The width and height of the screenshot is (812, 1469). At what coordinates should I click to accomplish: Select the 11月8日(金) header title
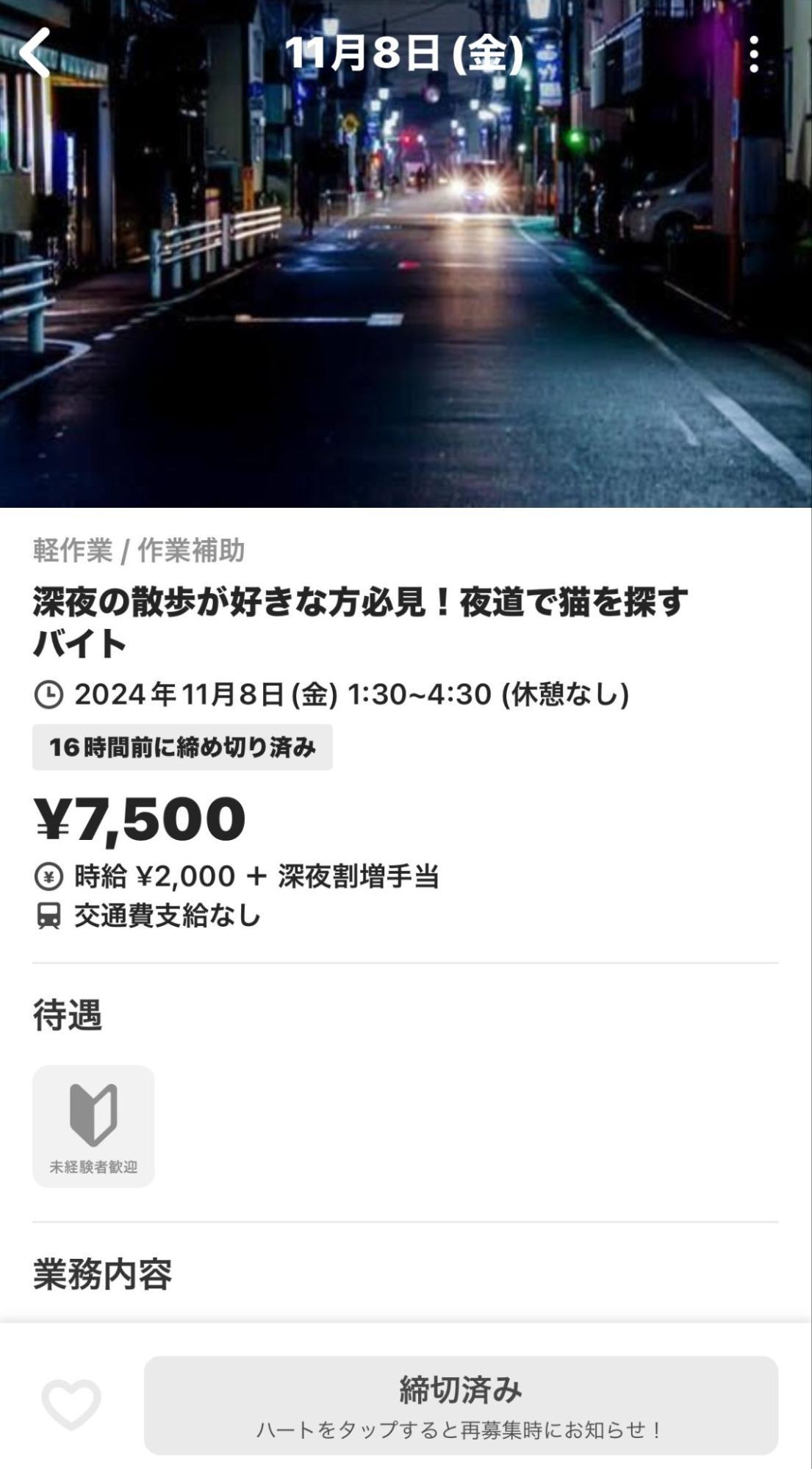click(x=406, y=51)
